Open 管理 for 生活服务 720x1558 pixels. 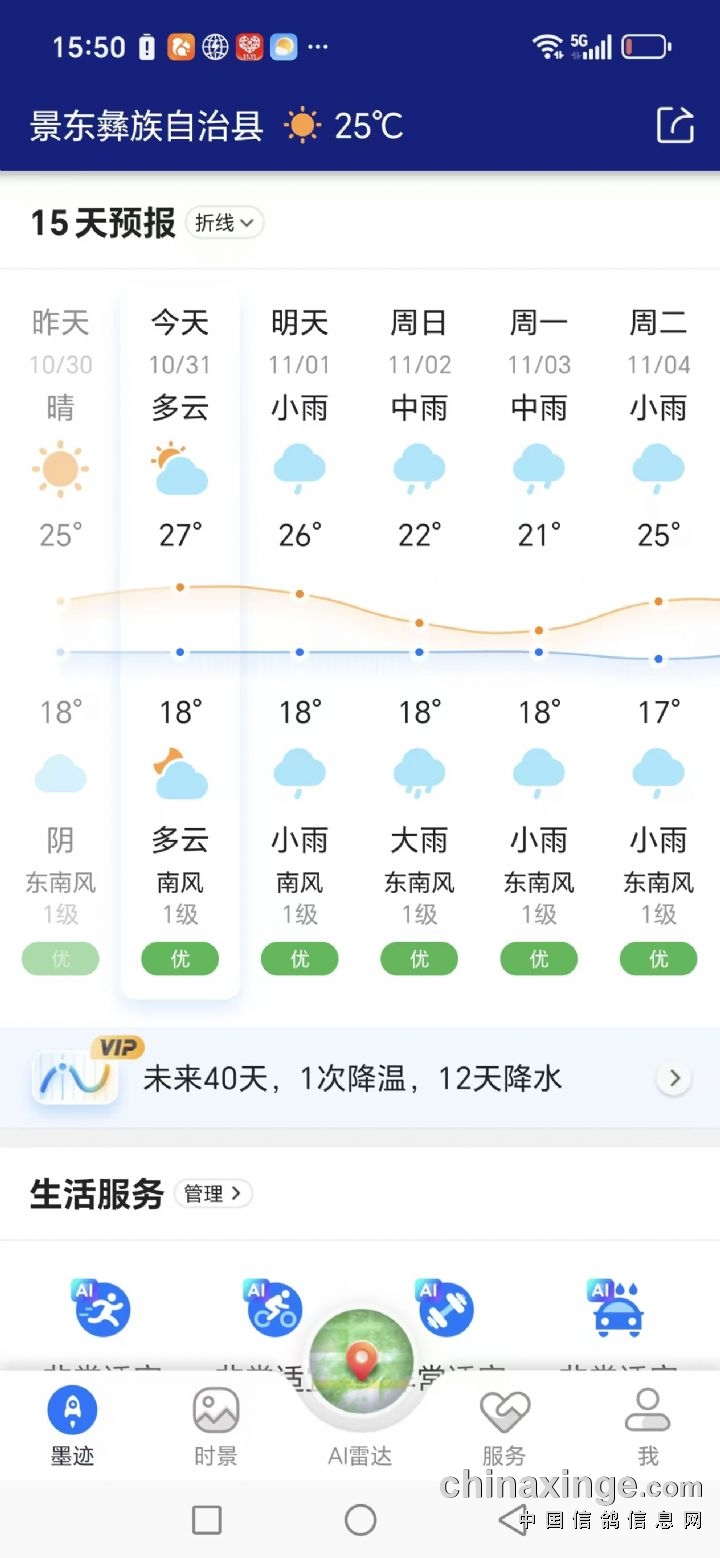click(x=212, y=1193)
